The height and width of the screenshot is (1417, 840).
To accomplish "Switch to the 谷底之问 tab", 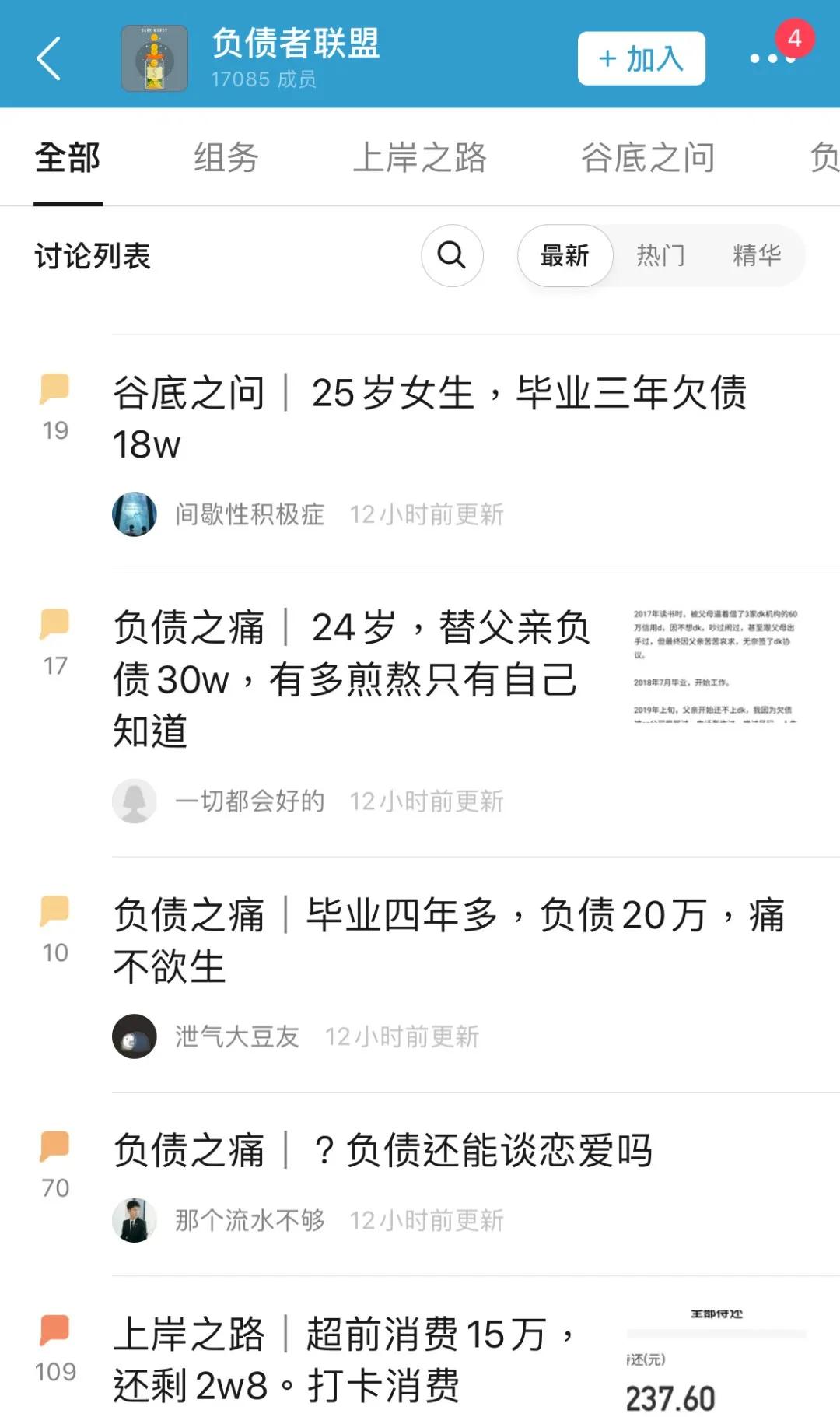I will [x=648, y=158].
